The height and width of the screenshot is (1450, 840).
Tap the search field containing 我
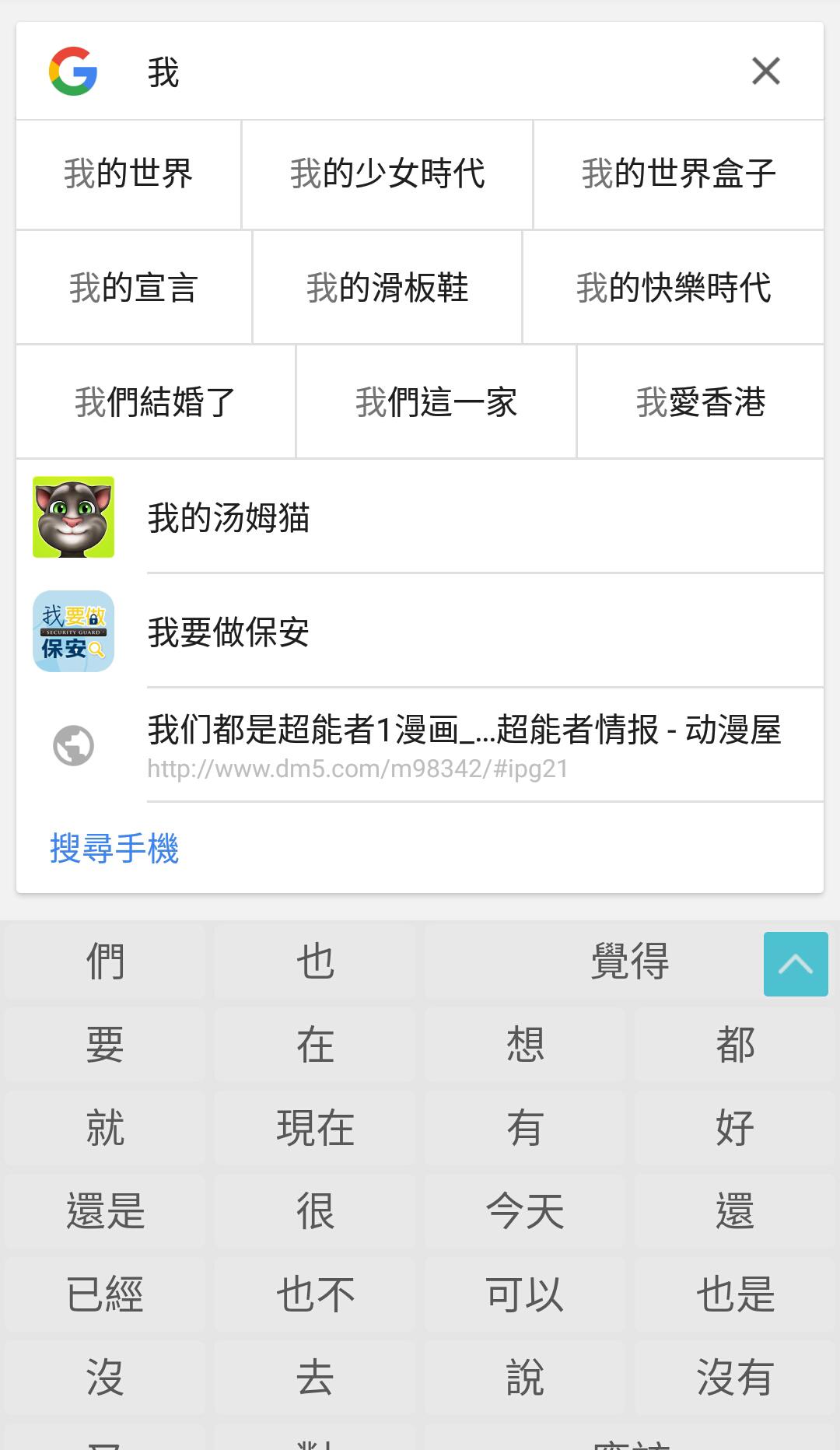[436, 72]
